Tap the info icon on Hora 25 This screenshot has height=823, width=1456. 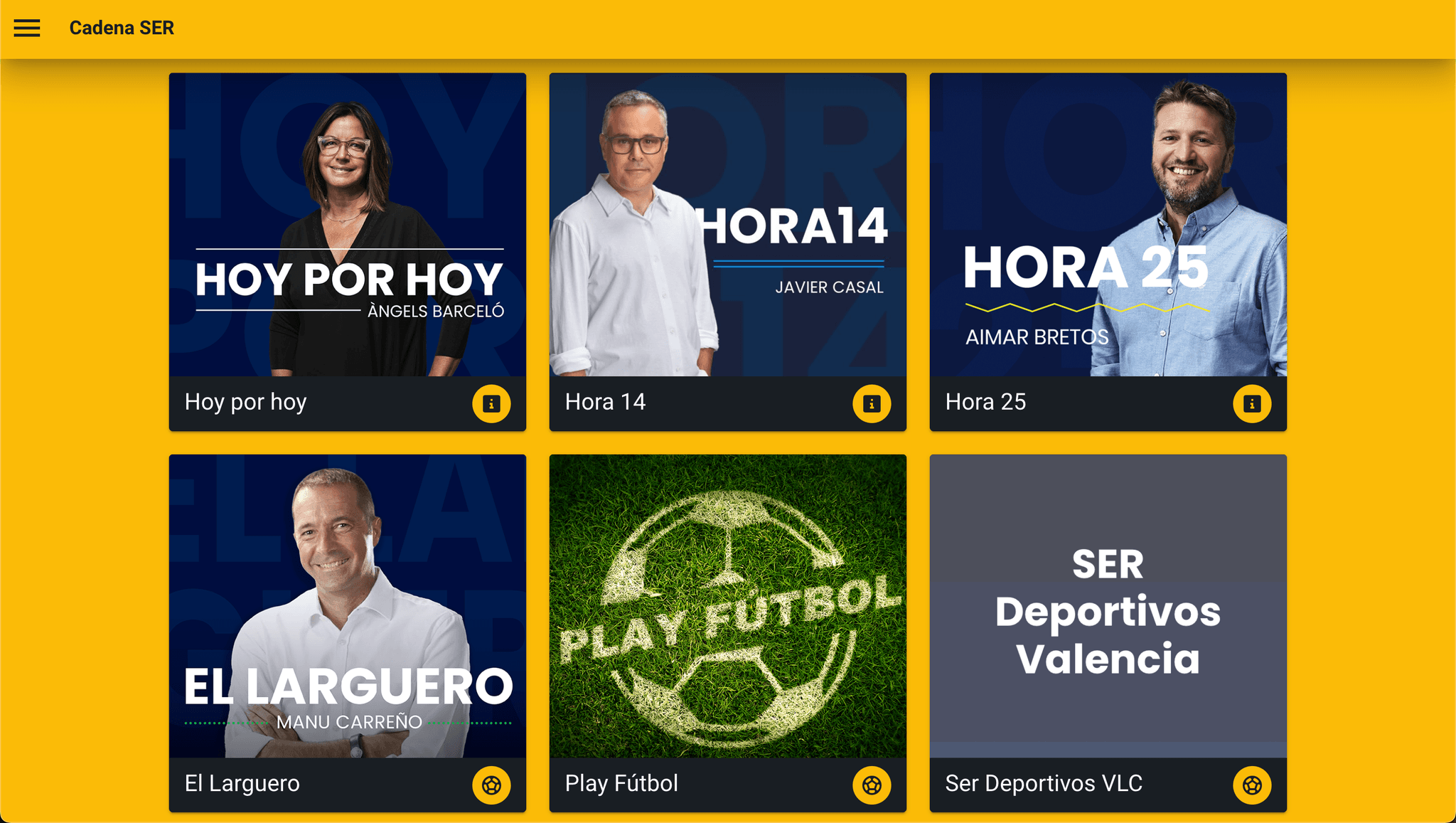[1252, 403]
